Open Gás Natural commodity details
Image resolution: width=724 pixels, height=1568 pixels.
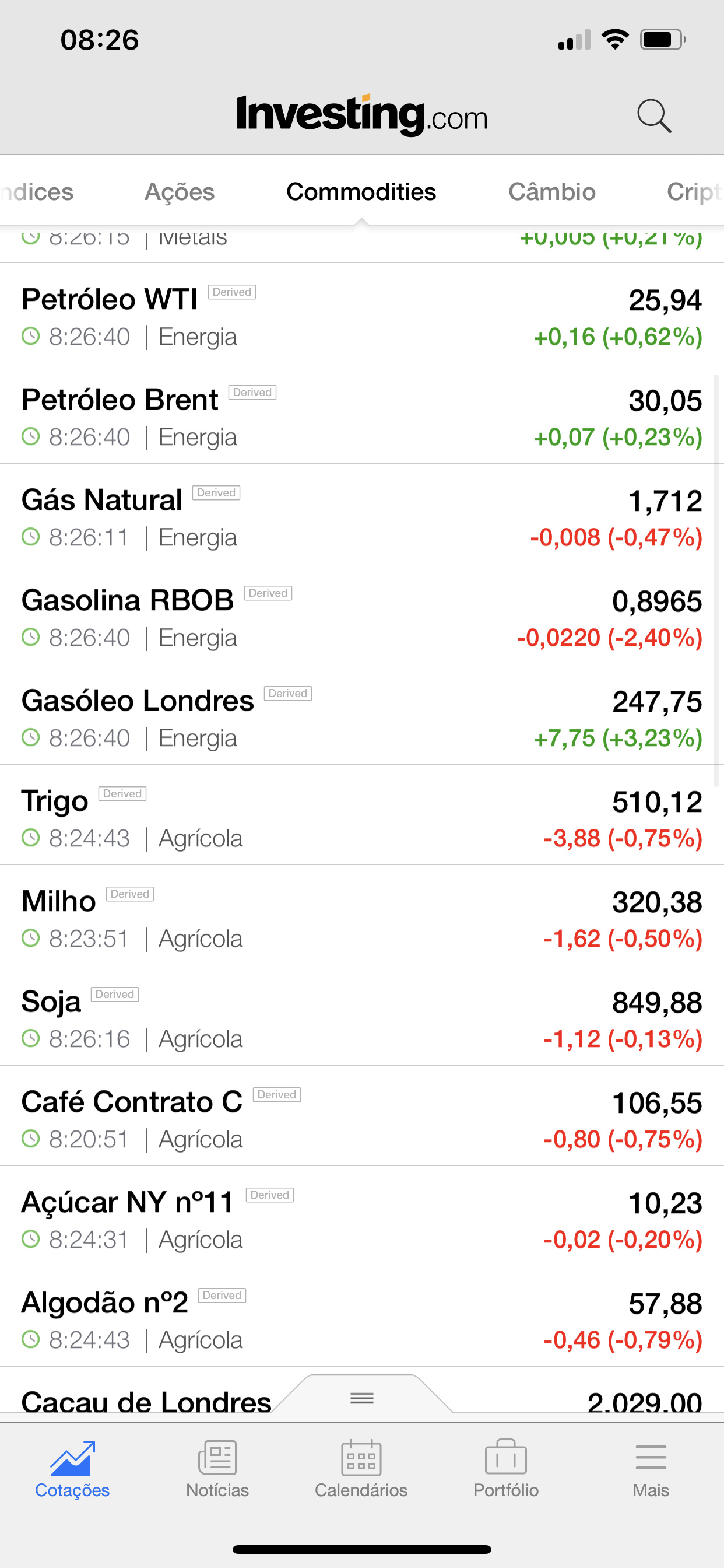[361, 514]
